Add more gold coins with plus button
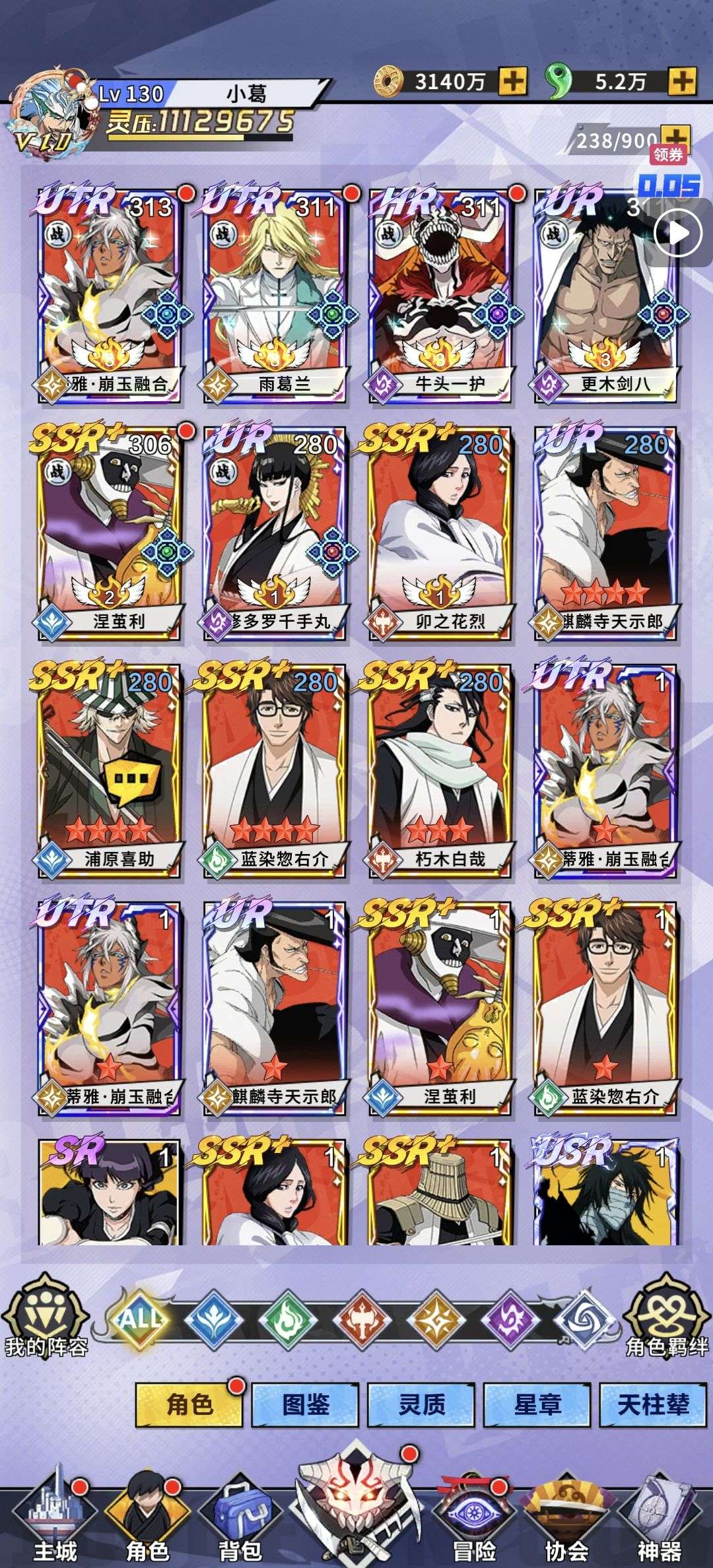This screenshot has height=1568, width=713. tap(513, 82)
